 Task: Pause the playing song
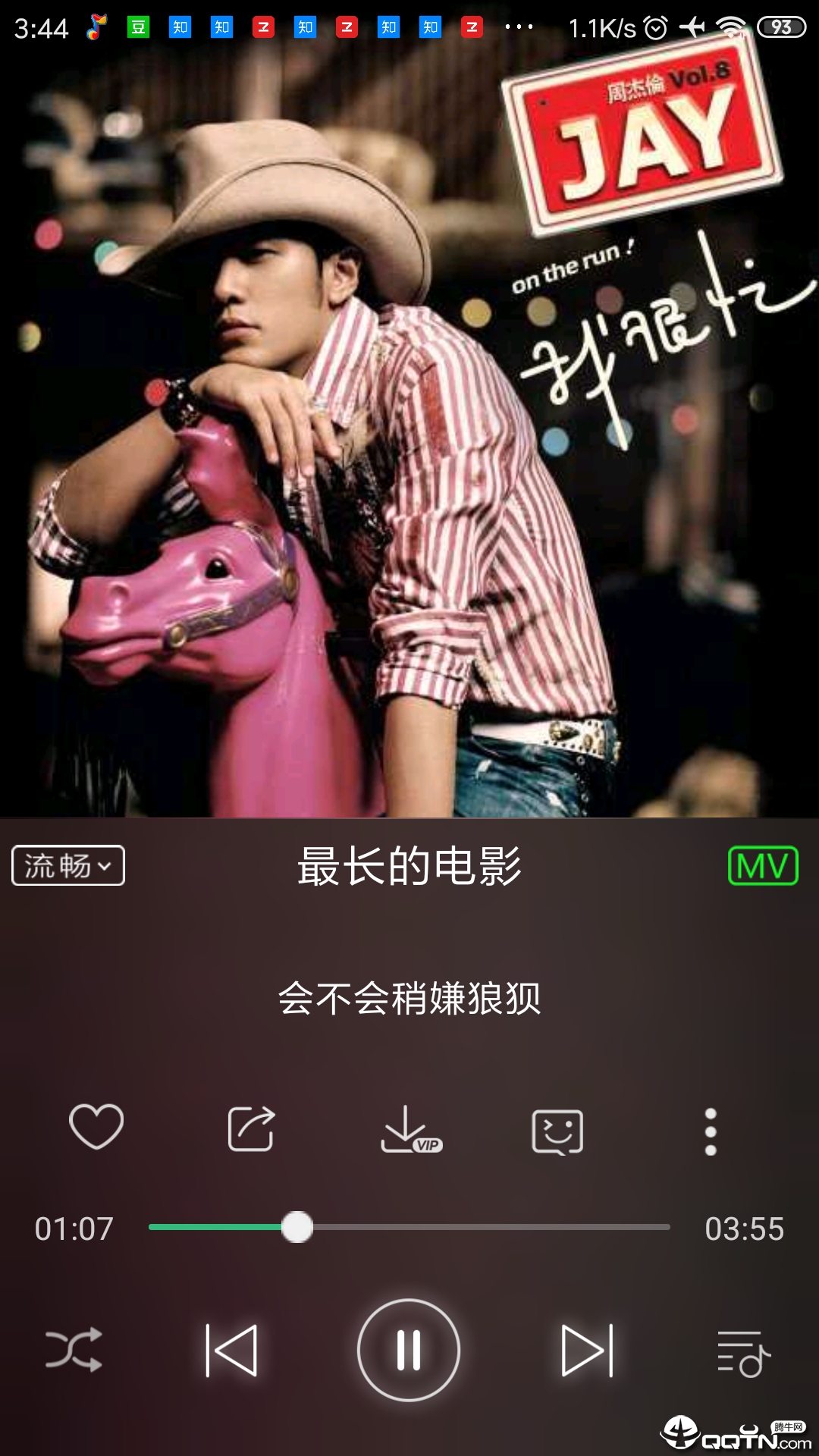(x=409, y=1350)
